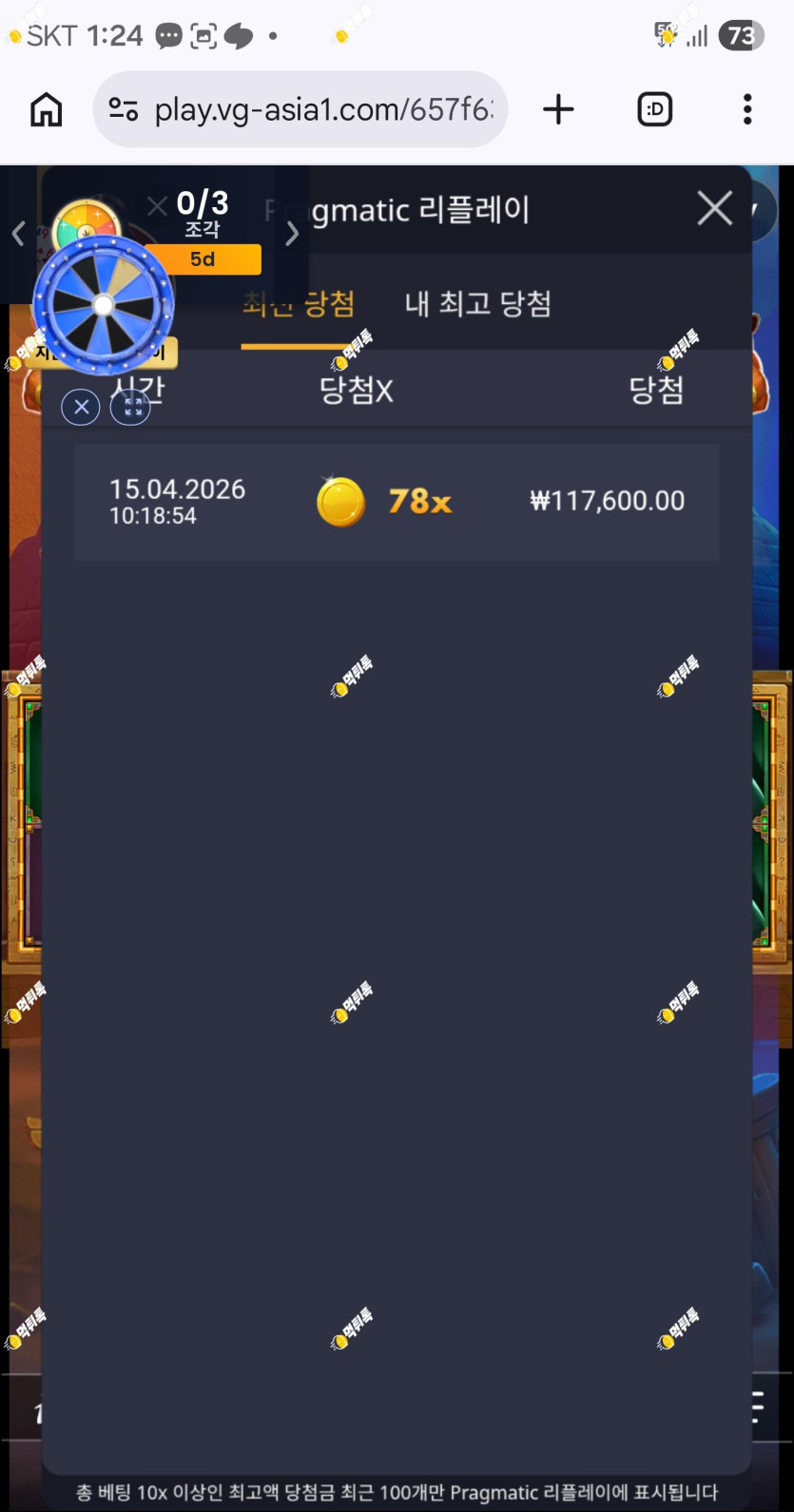
Task: Open the browser overflow menu
Action: click(x=747, y=109)
